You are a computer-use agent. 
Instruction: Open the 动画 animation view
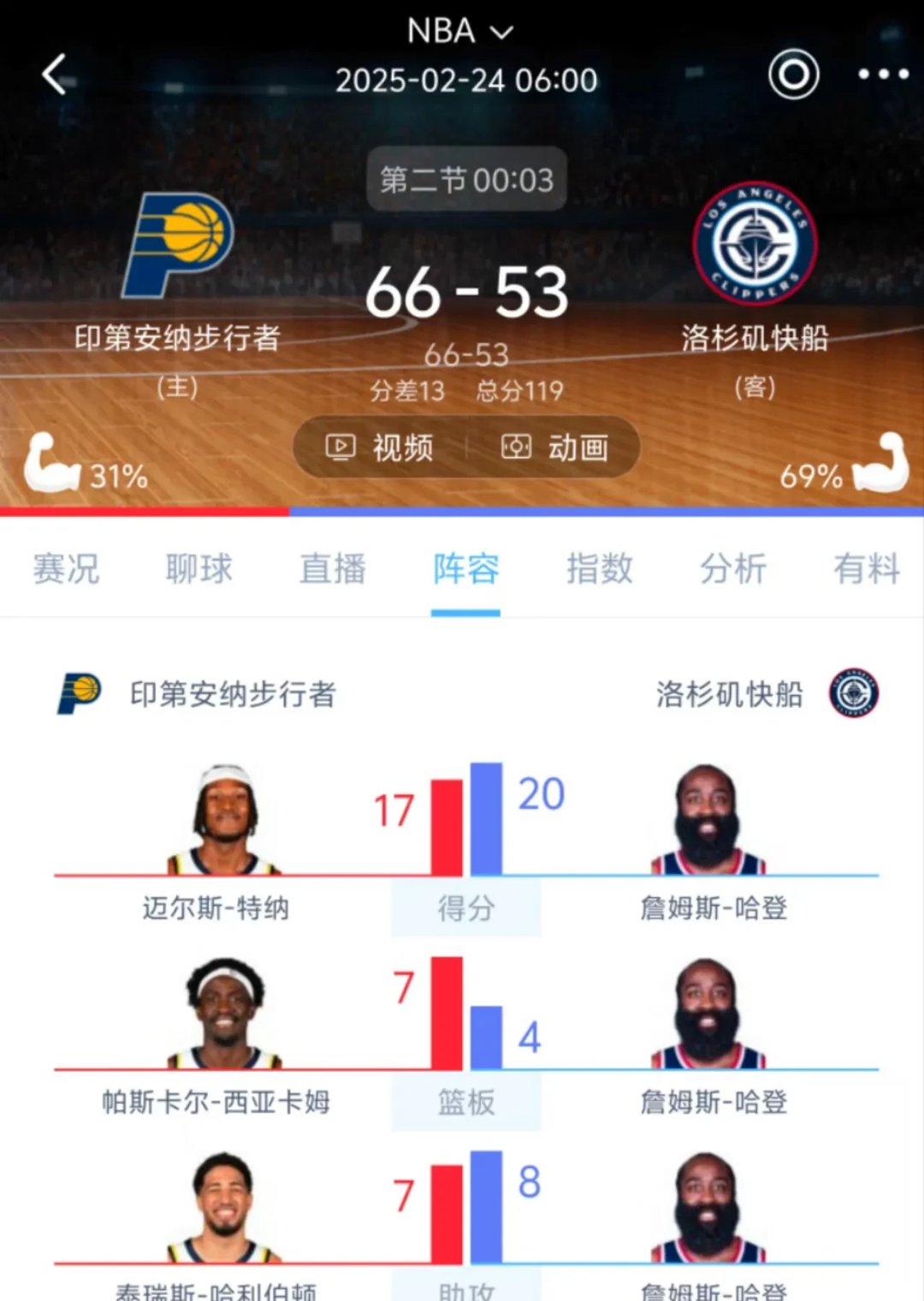[555, 447]
